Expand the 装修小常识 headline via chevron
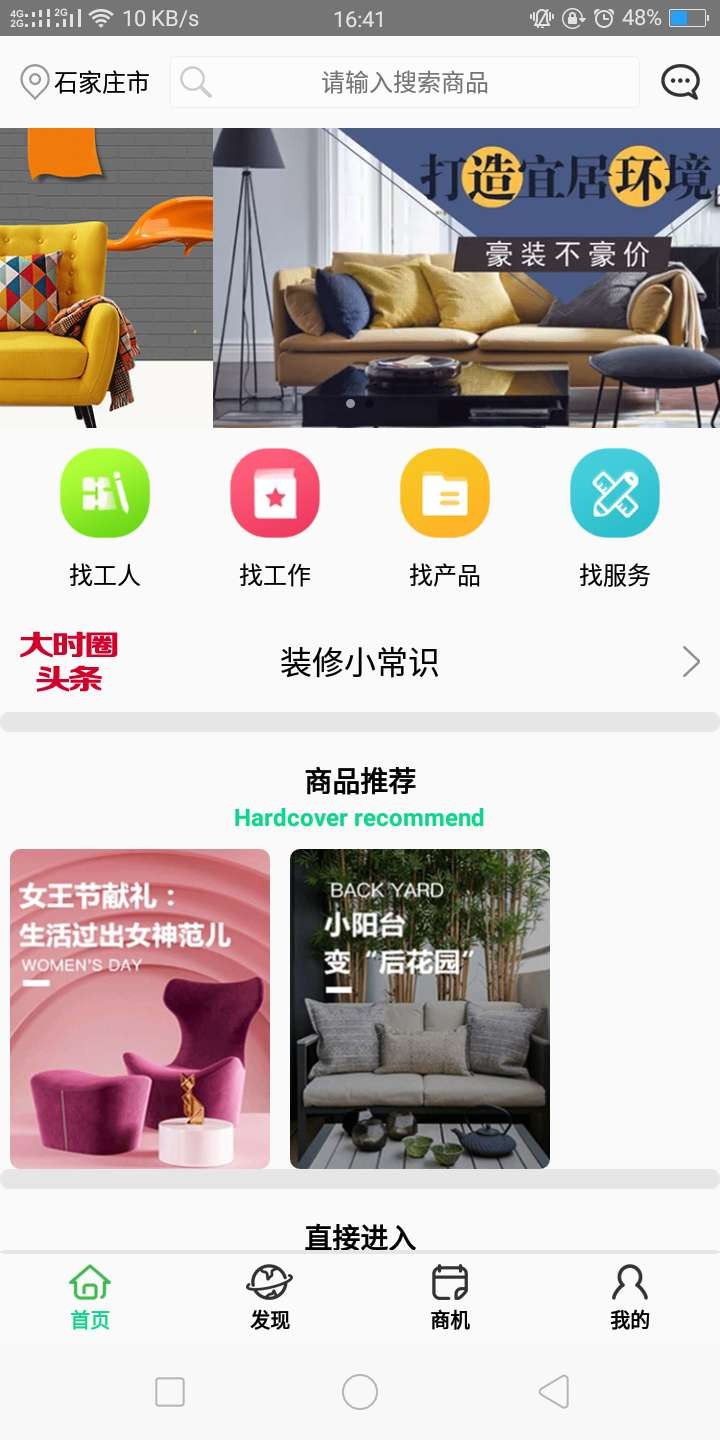This screenshot has width=720, height=1440. coord(690,661)
